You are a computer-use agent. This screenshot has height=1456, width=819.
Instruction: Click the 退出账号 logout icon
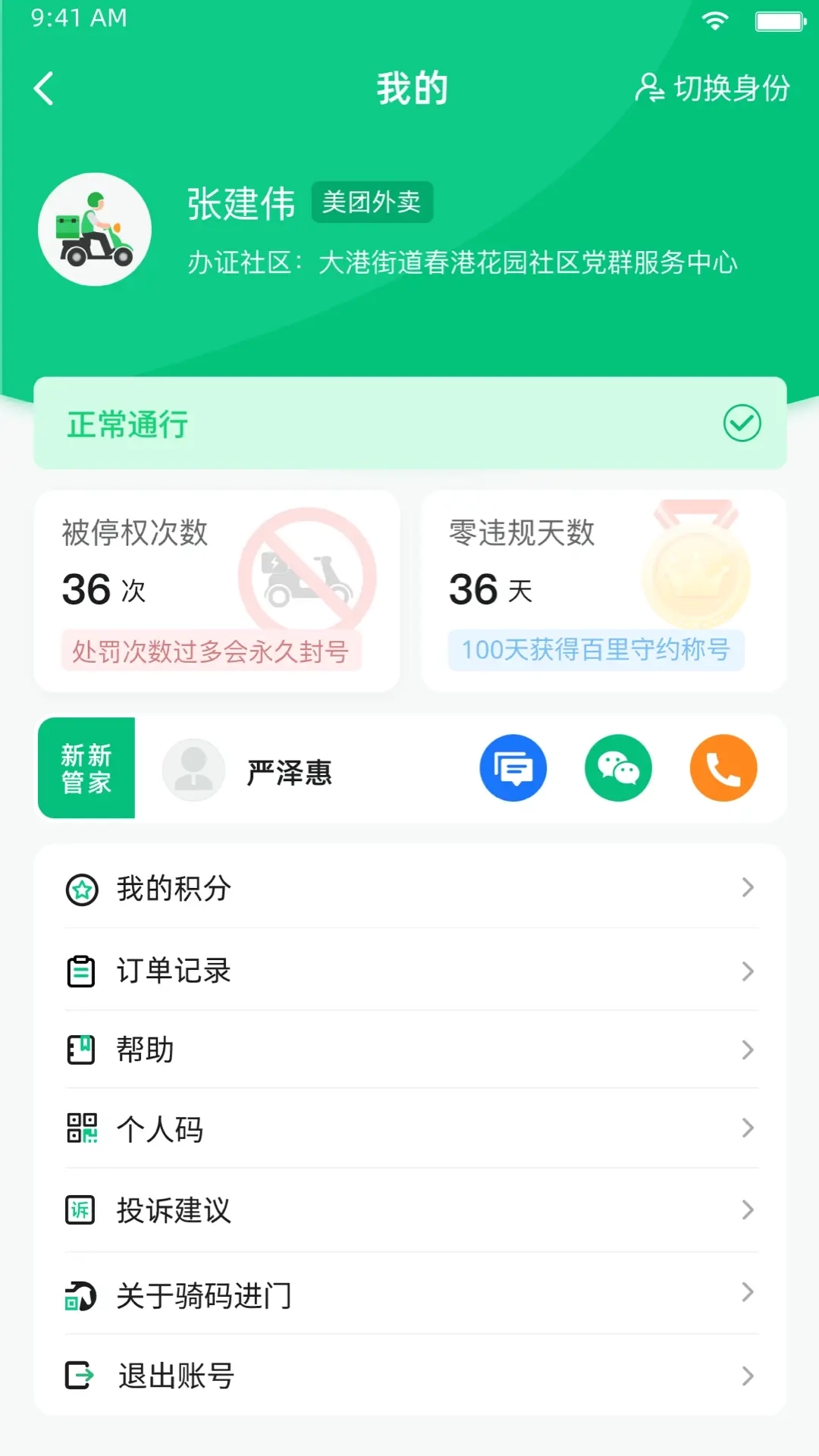(x=80, y=1374)
